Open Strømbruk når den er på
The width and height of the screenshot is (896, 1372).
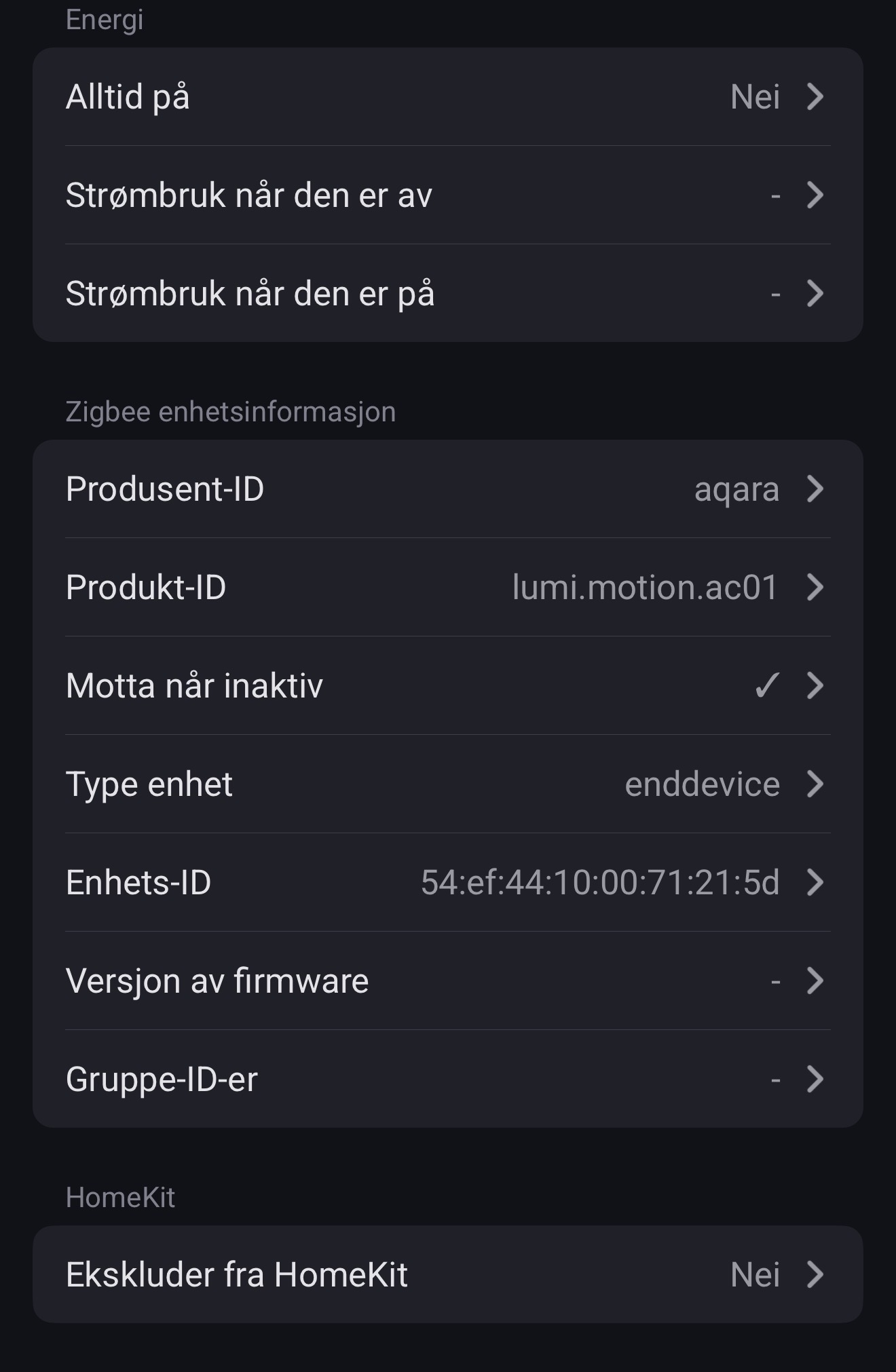point(447,294)
